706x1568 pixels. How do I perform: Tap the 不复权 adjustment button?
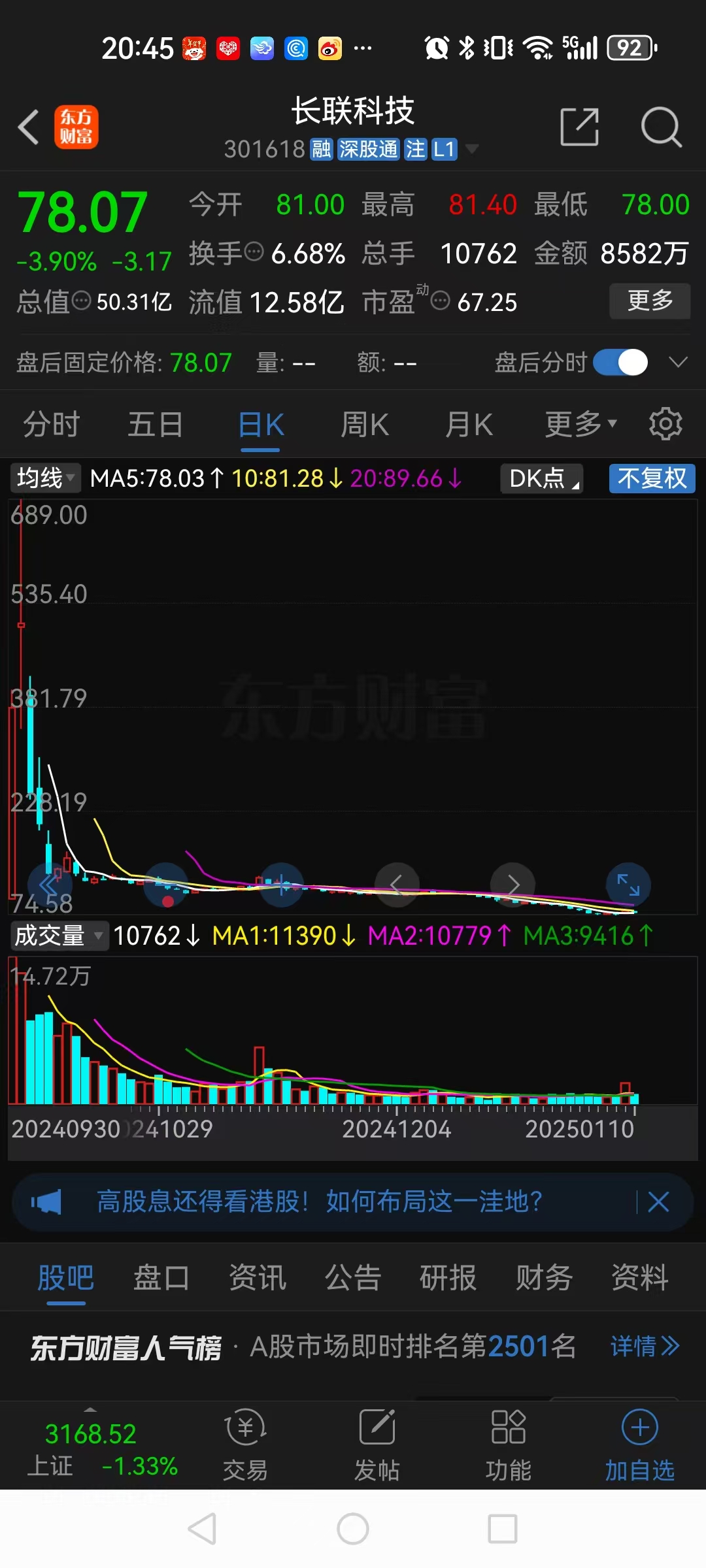pos(652,478)
